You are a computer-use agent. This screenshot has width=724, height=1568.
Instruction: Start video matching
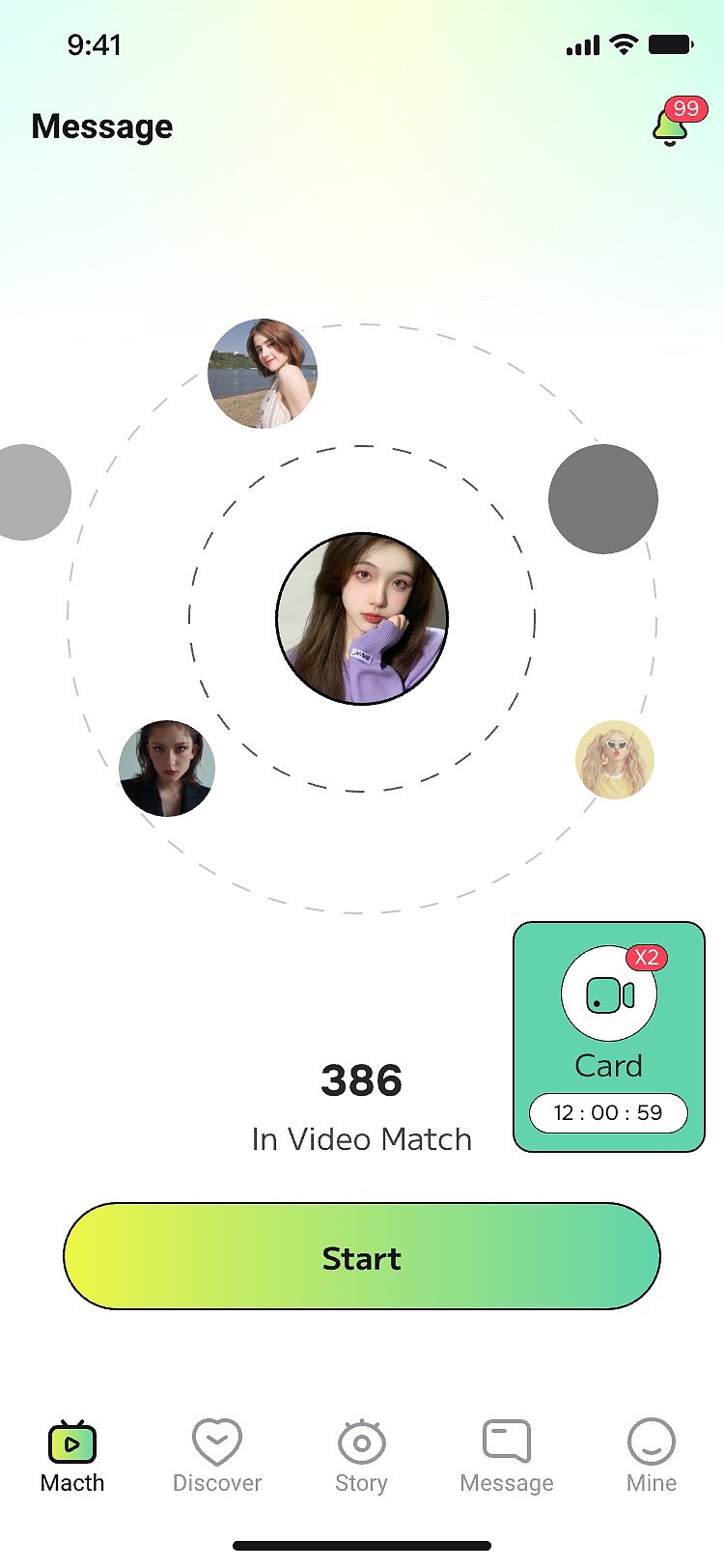point(362,1256)
